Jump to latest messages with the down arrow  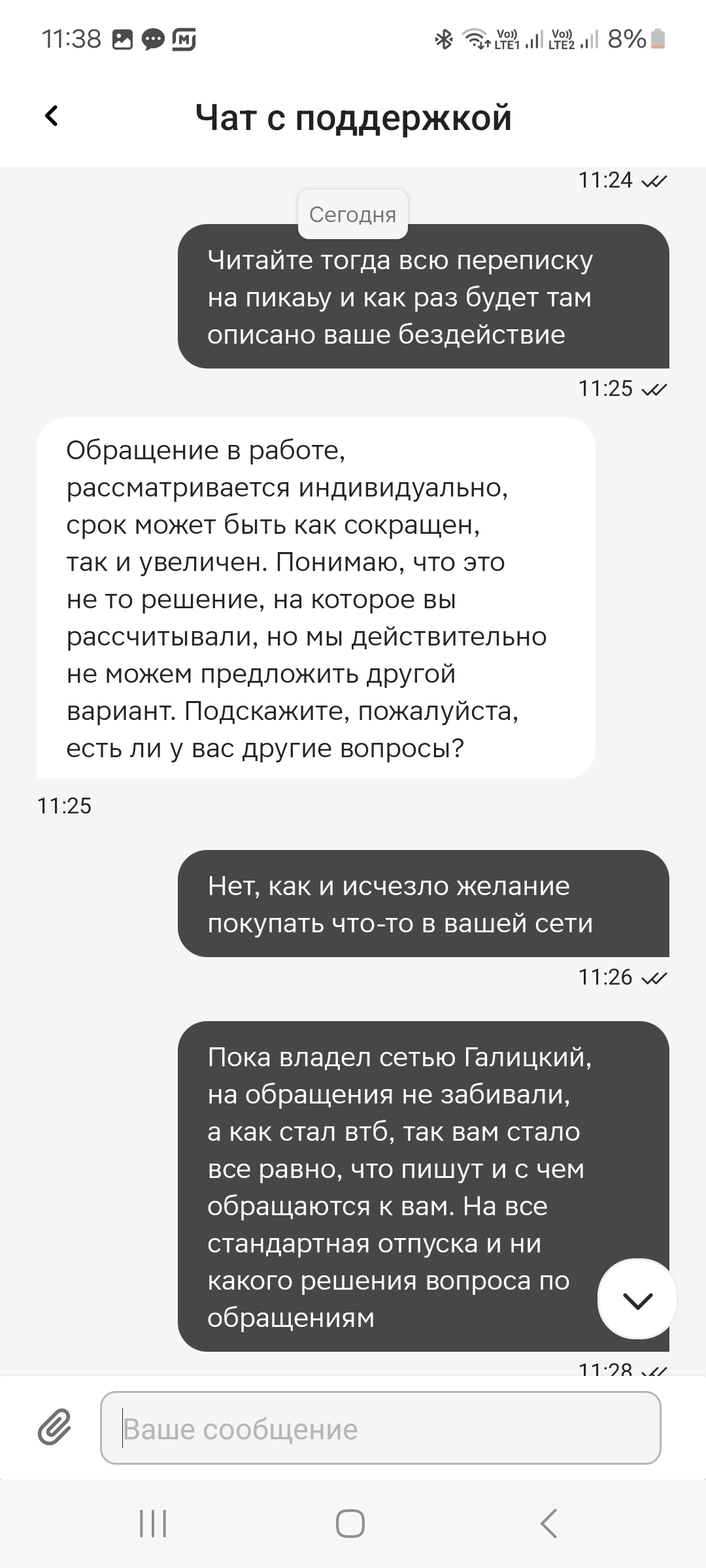tap(637, 1299)
